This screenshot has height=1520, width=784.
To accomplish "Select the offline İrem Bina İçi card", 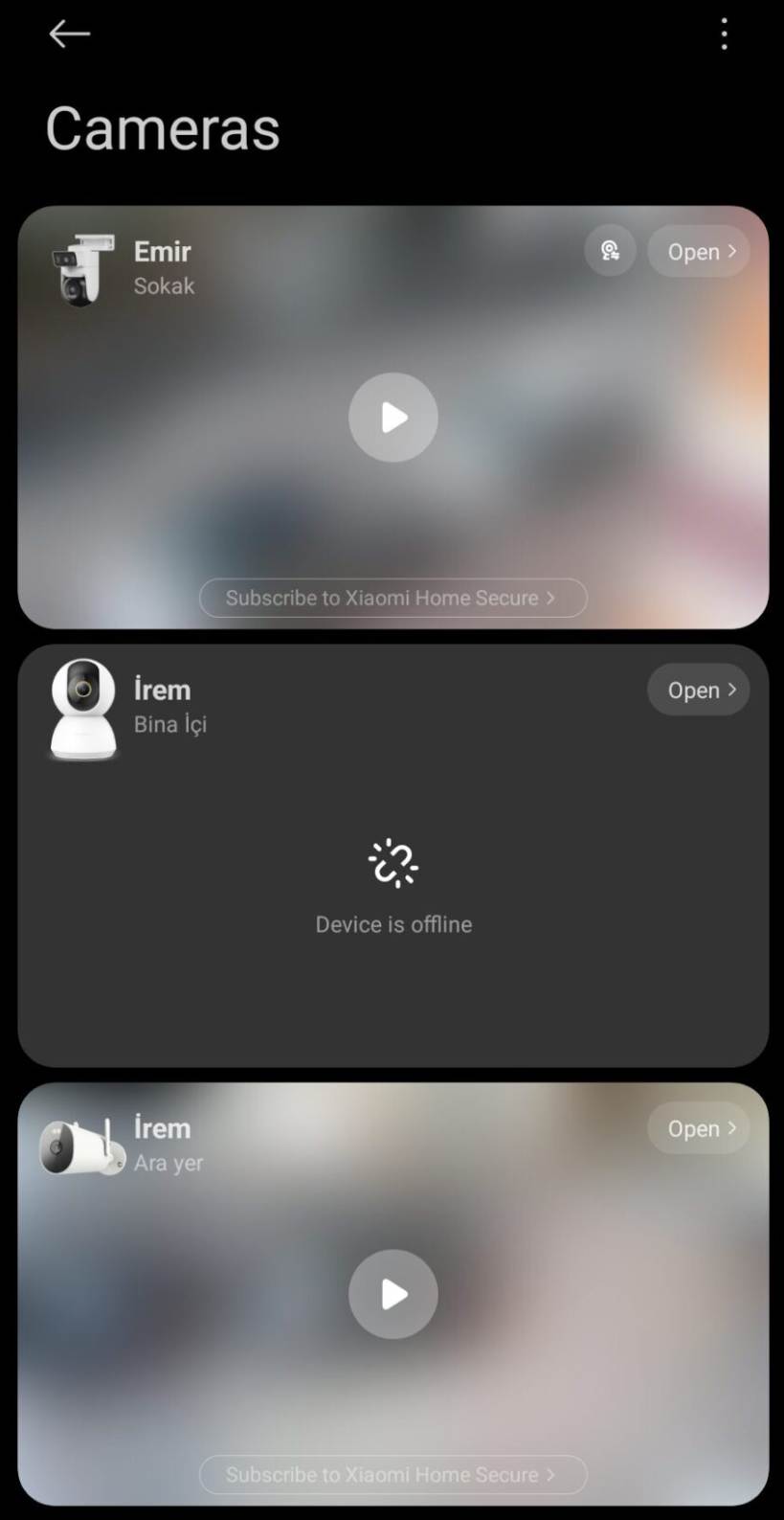I will tap(392, 891).
